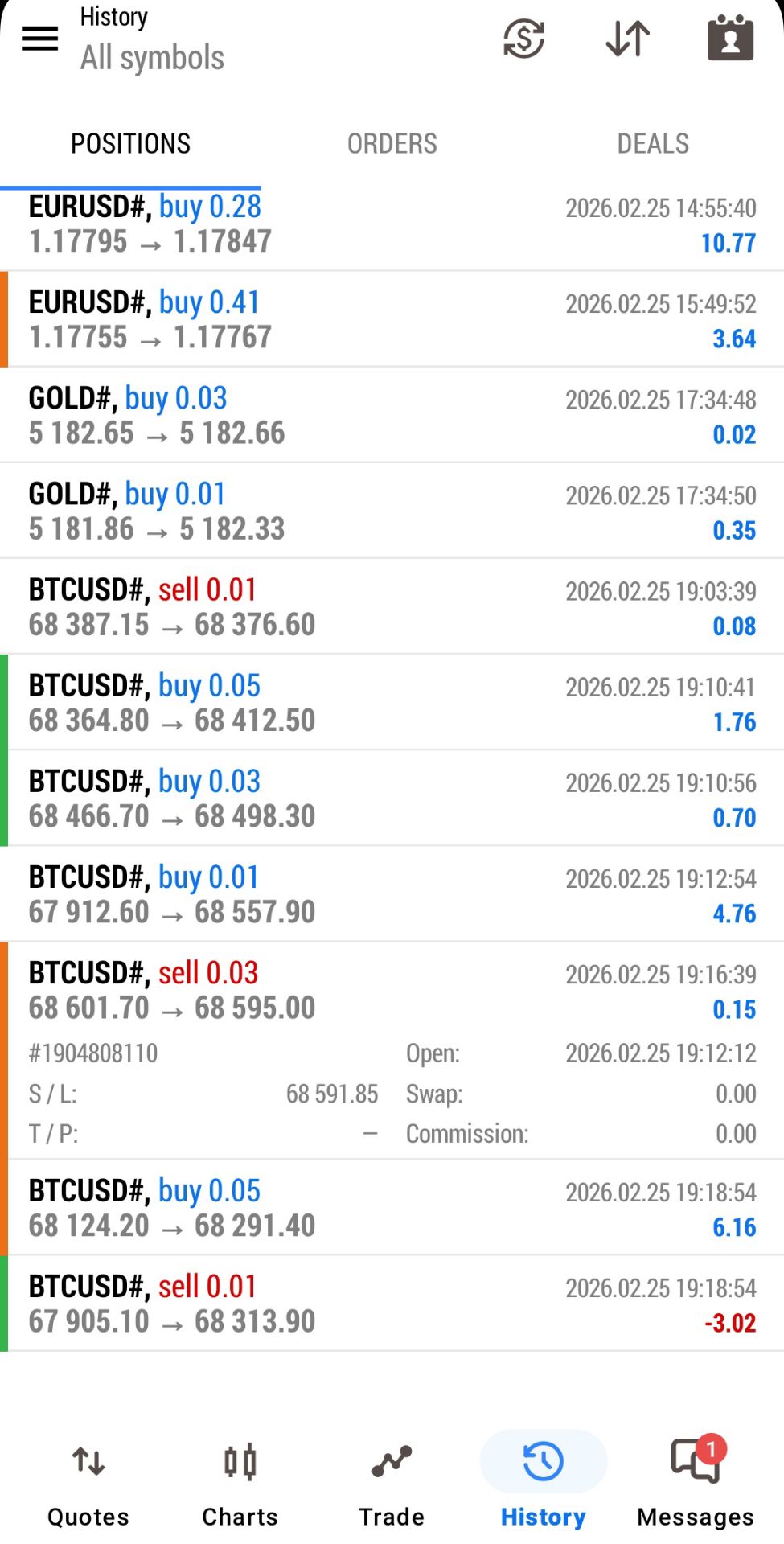784x1544 pixels.
Task: Expand GOLD# buy 0.01 position row
Action: click(x=392, y=511)
